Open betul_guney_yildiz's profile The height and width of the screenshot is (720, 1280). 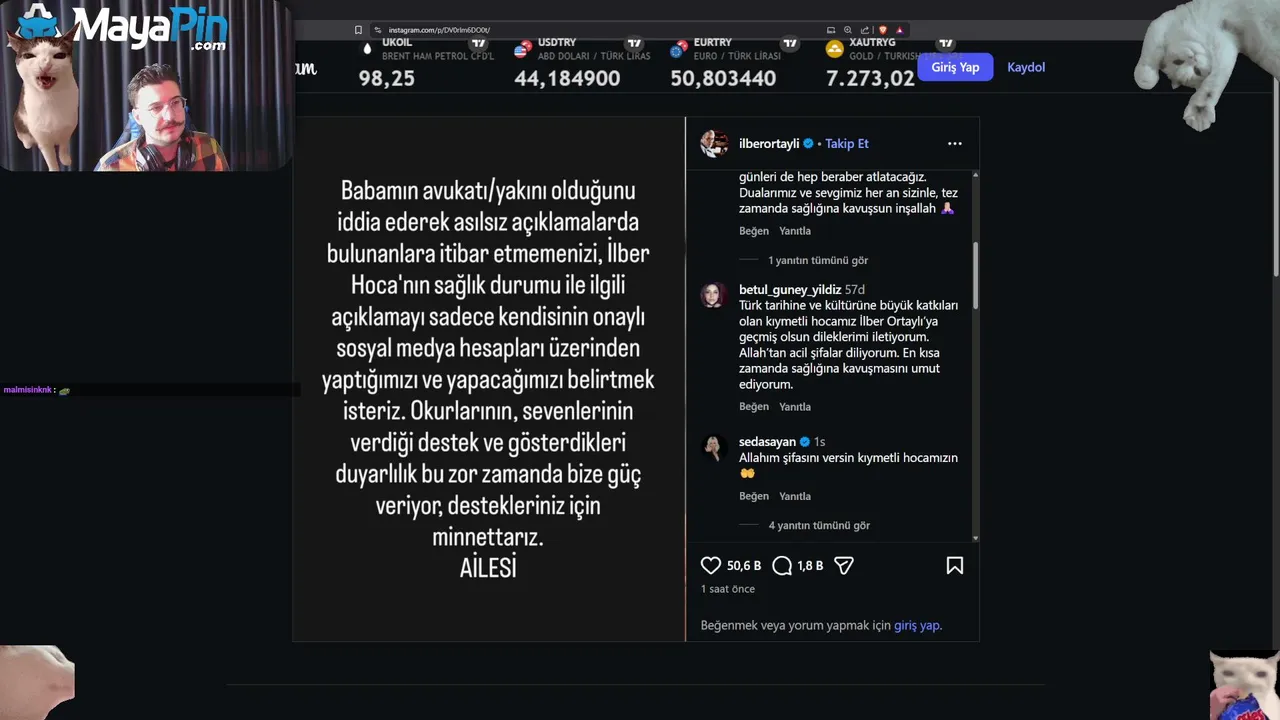pyautogui.click(x=789, y=290)
